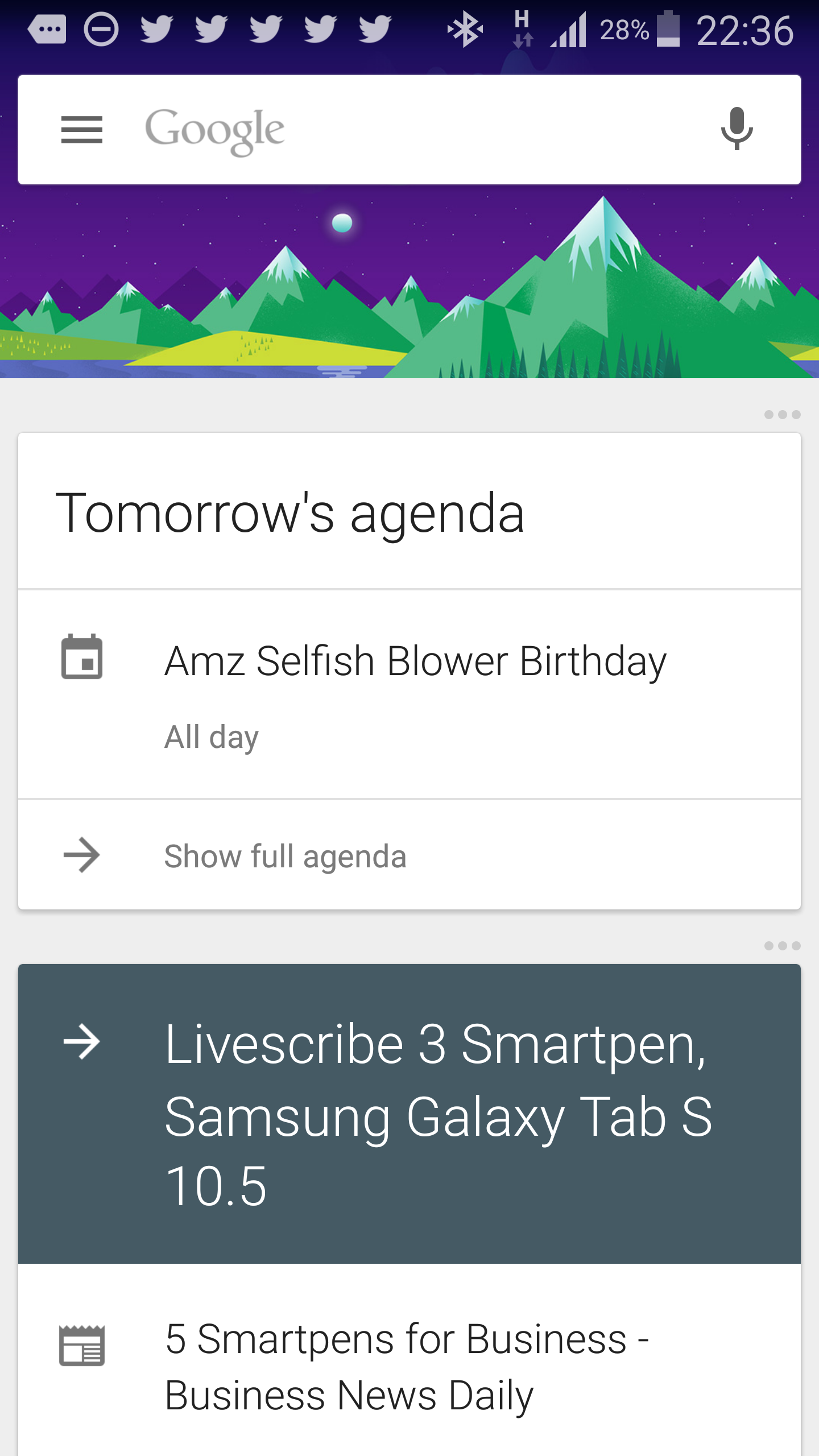The width and height of the screenshot is (819, 1456).
Task: Open options for the Livescribe card
Action: pos(782,946)
